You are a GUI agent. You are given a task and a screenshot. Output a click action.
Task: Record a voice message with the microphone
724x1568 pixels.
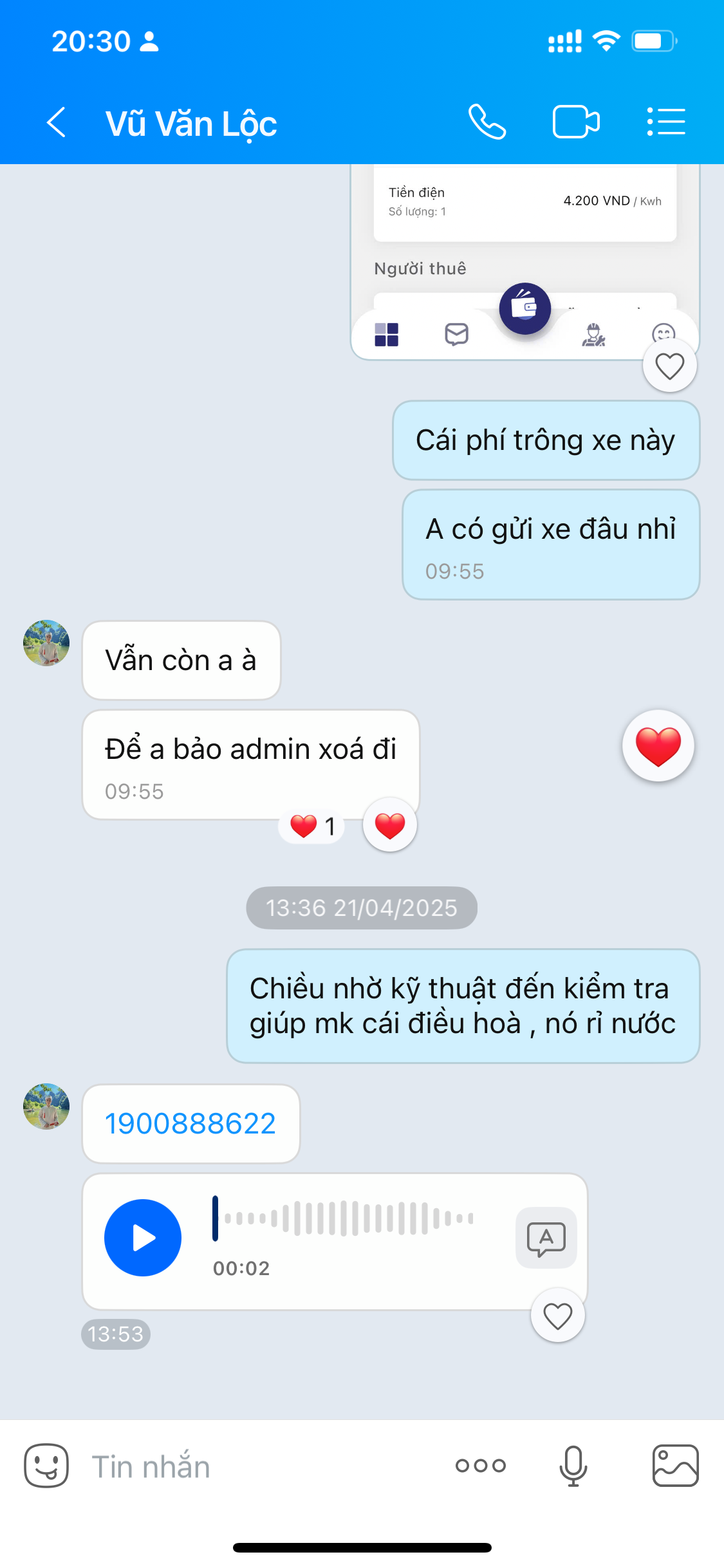pos(573,1466)
